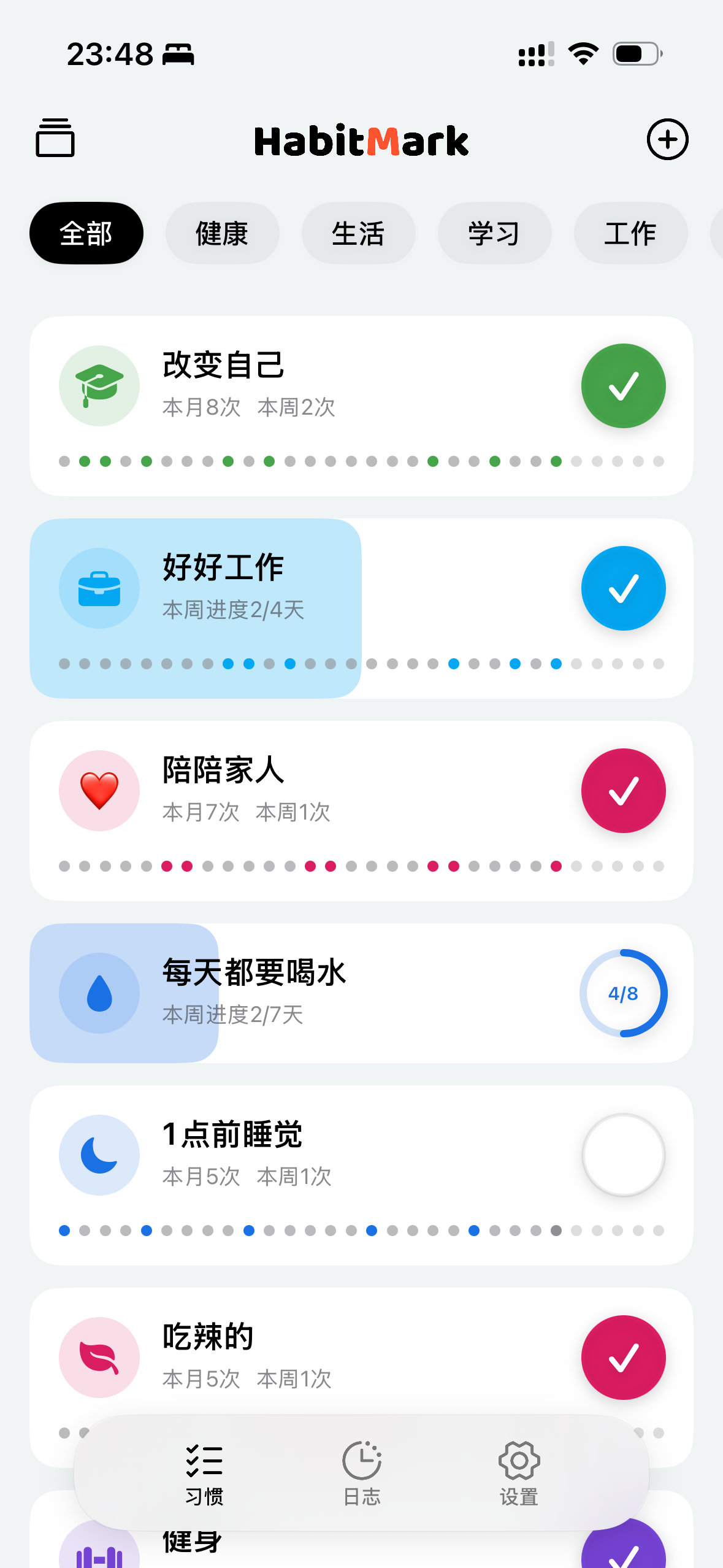The height and width of the screenshot is (1568, 723).
Task: Click the briefcase icon on 好好工作
Action: click(99, 588)
